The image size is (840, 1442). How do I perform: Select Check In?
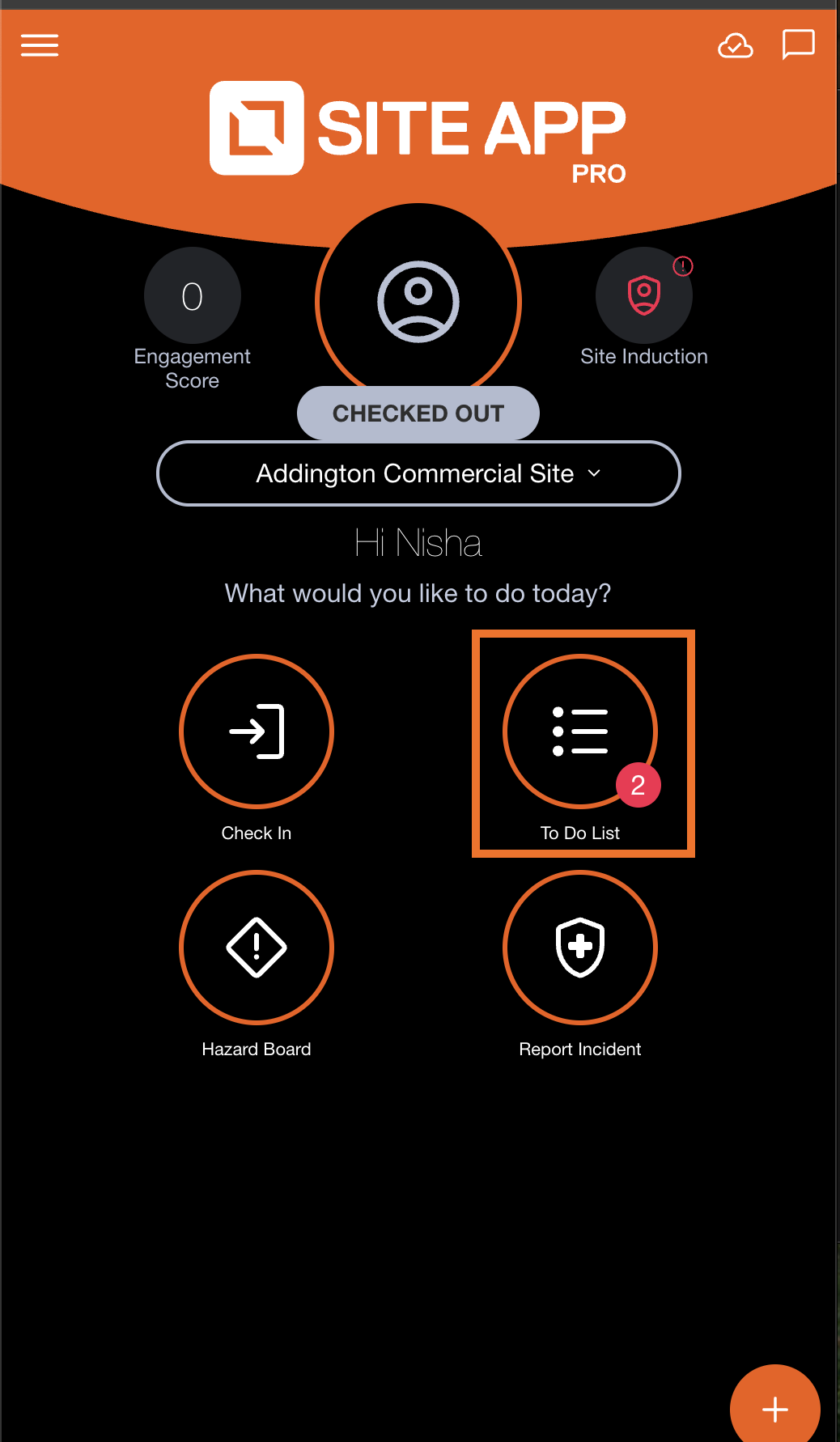point(257,732)
